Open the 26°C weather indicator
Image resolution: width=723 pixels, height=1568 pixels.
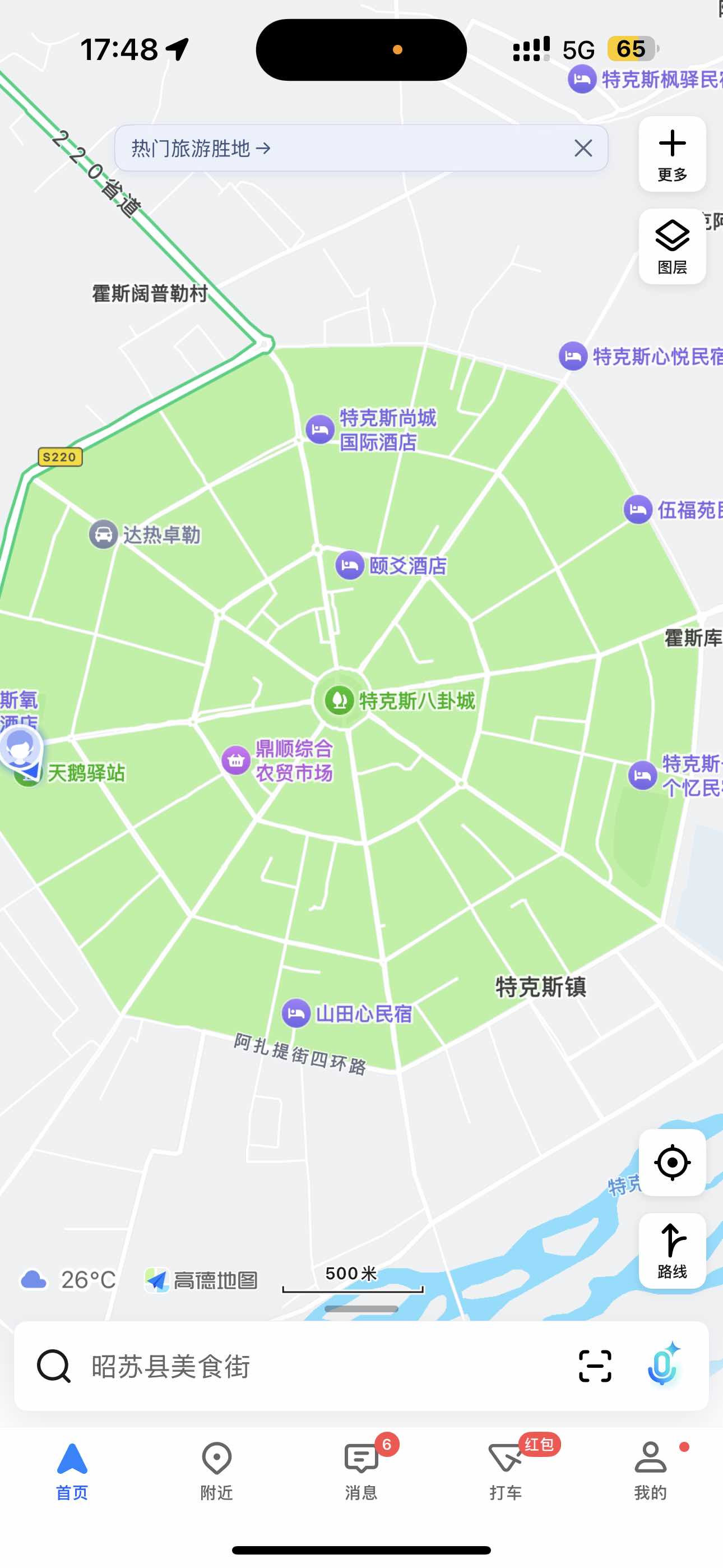pos(68,1280)
